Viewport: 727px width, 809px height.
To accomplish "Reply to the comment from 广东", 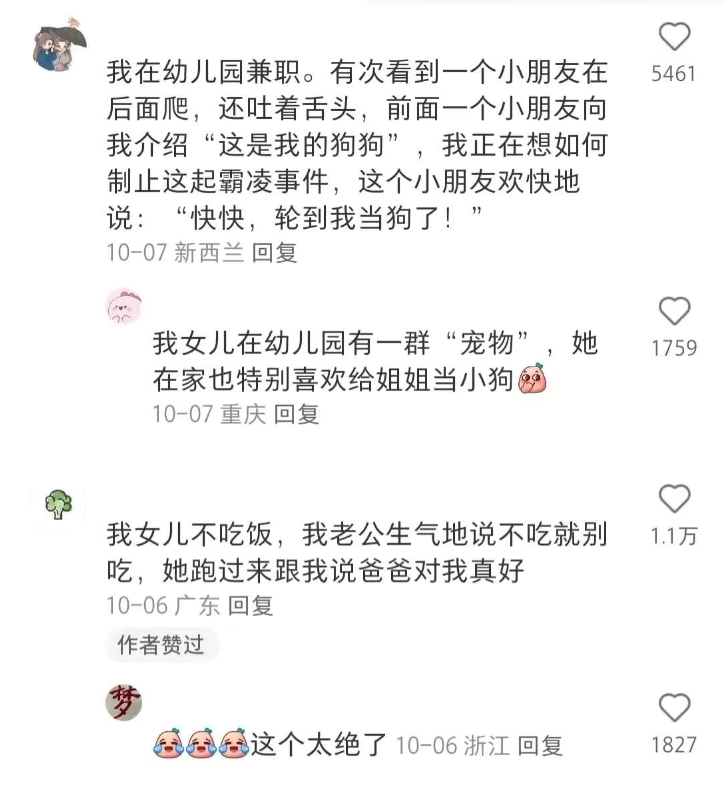I will (251, 604).
